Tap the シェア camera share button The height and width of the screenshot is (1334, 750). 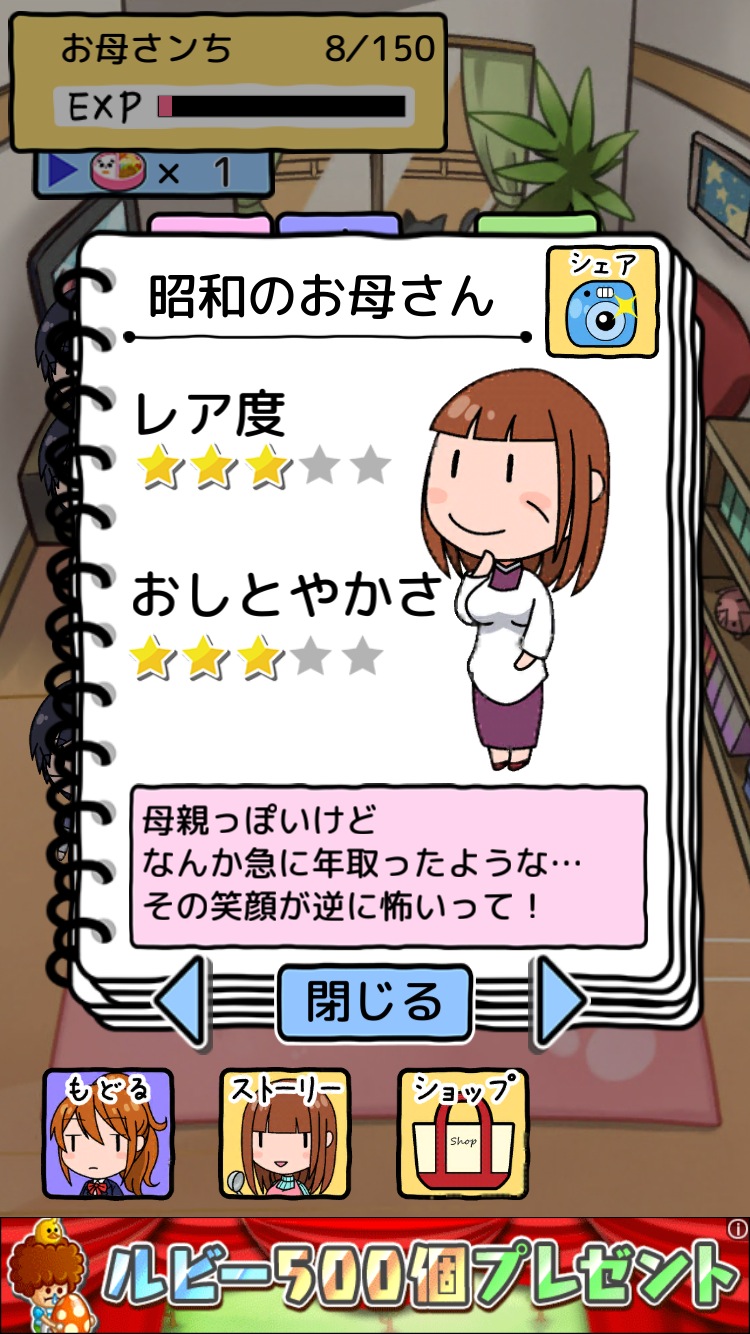(602, 303)
